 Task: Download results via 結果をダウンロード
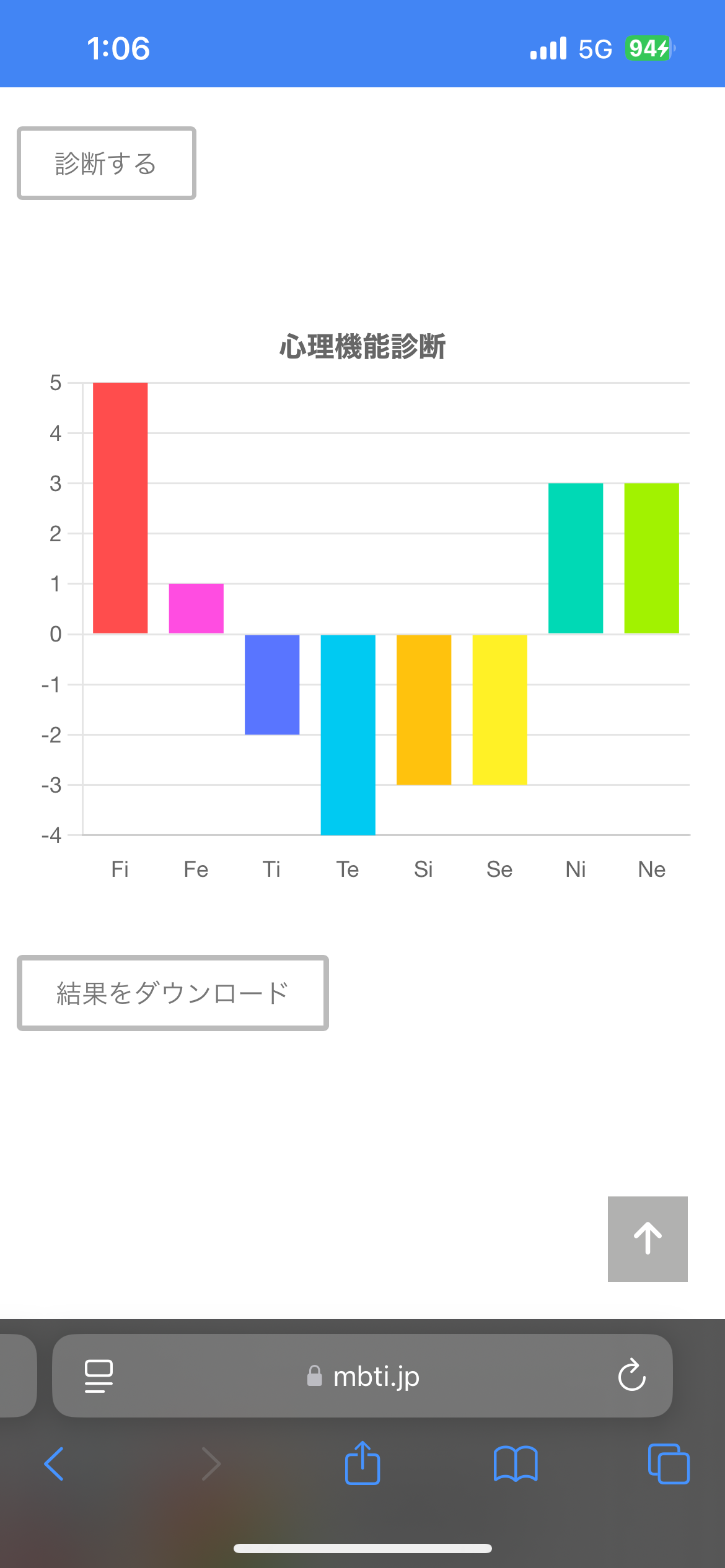point(173,993)
